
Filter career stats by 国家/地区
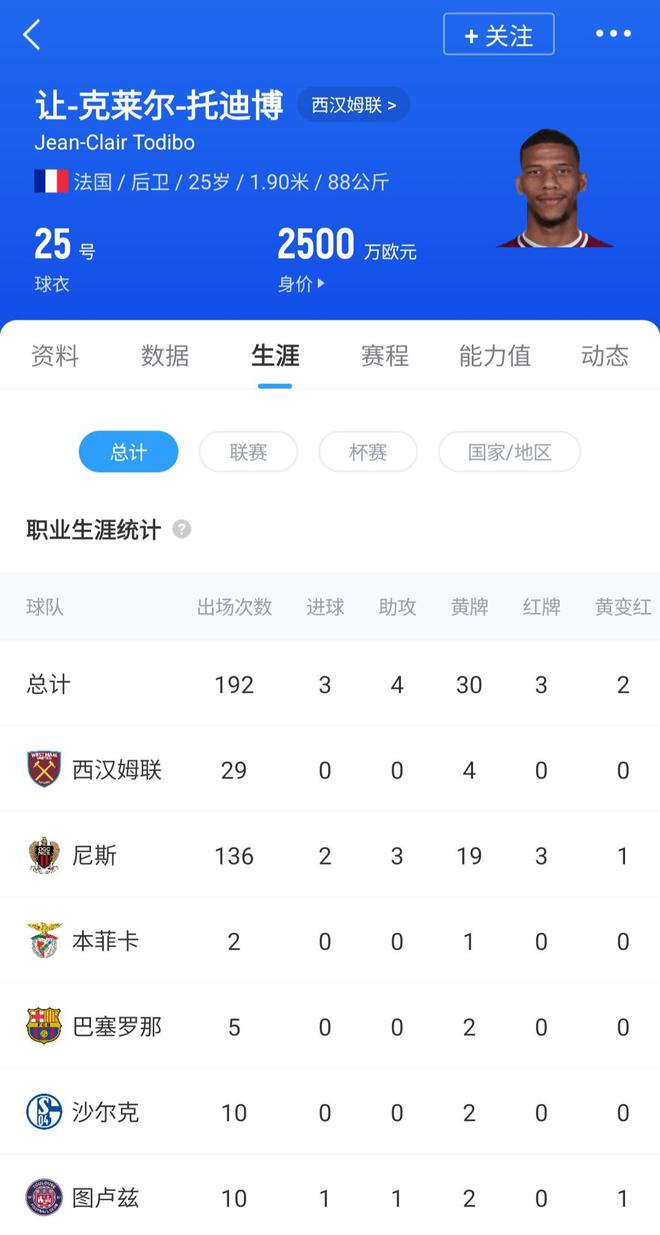point(509,452)
